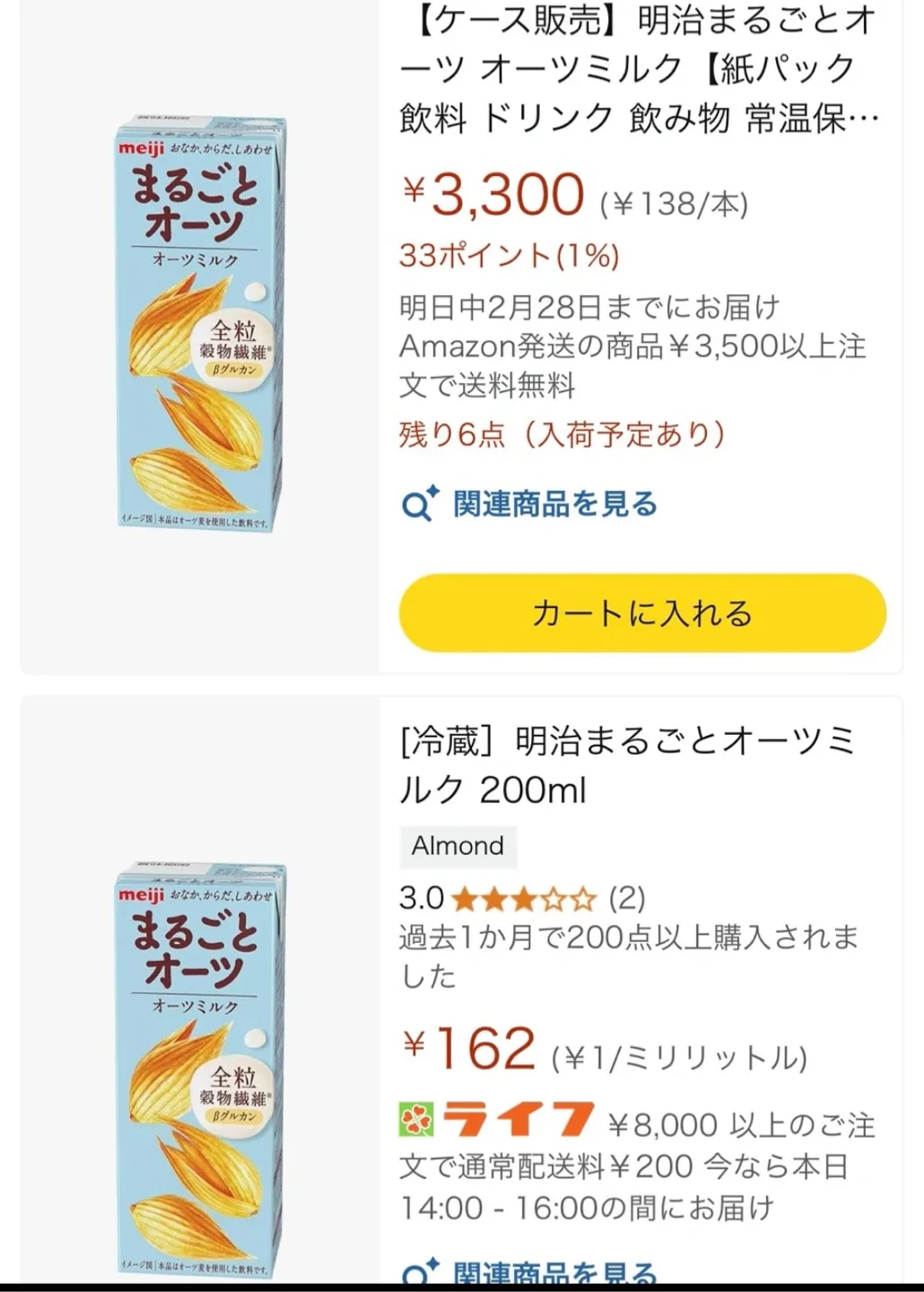924x1292 pixels.
Task: View related products for the ¥3,300 case
Action: click(530, 504)
